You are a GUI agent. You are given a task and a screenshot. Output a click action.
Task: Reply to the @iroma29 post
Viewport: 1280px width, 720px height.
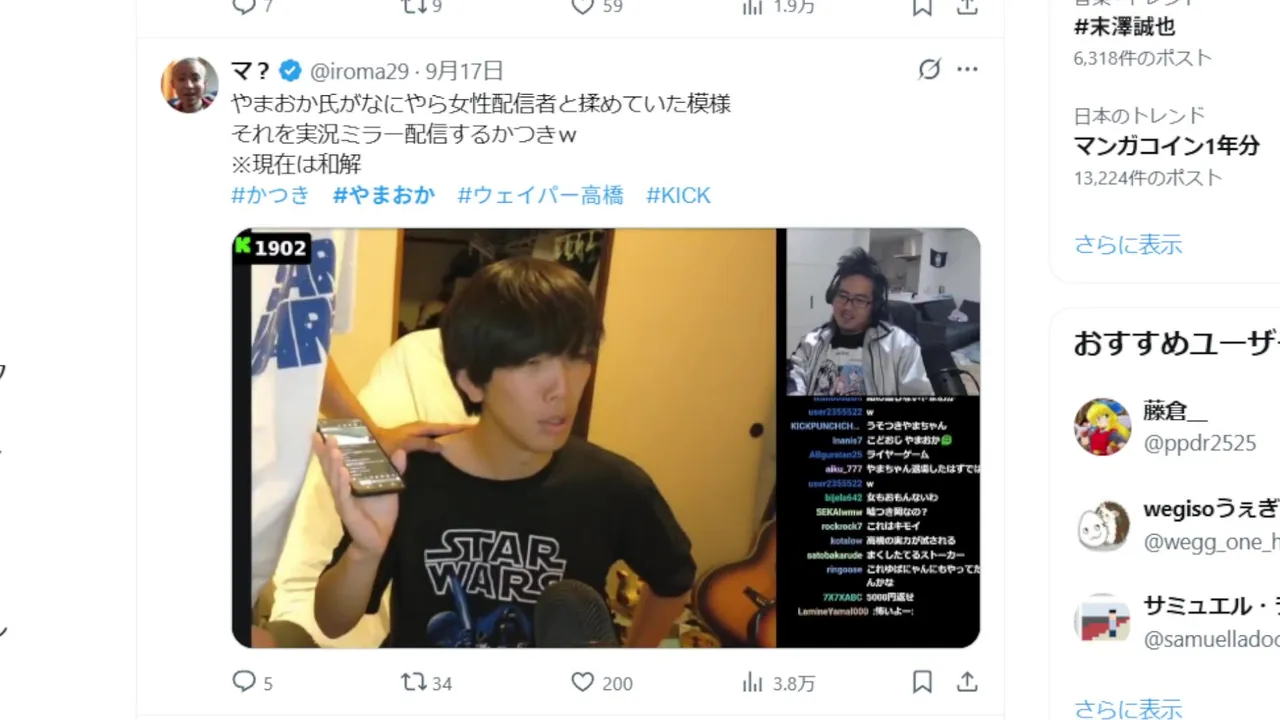245,682
